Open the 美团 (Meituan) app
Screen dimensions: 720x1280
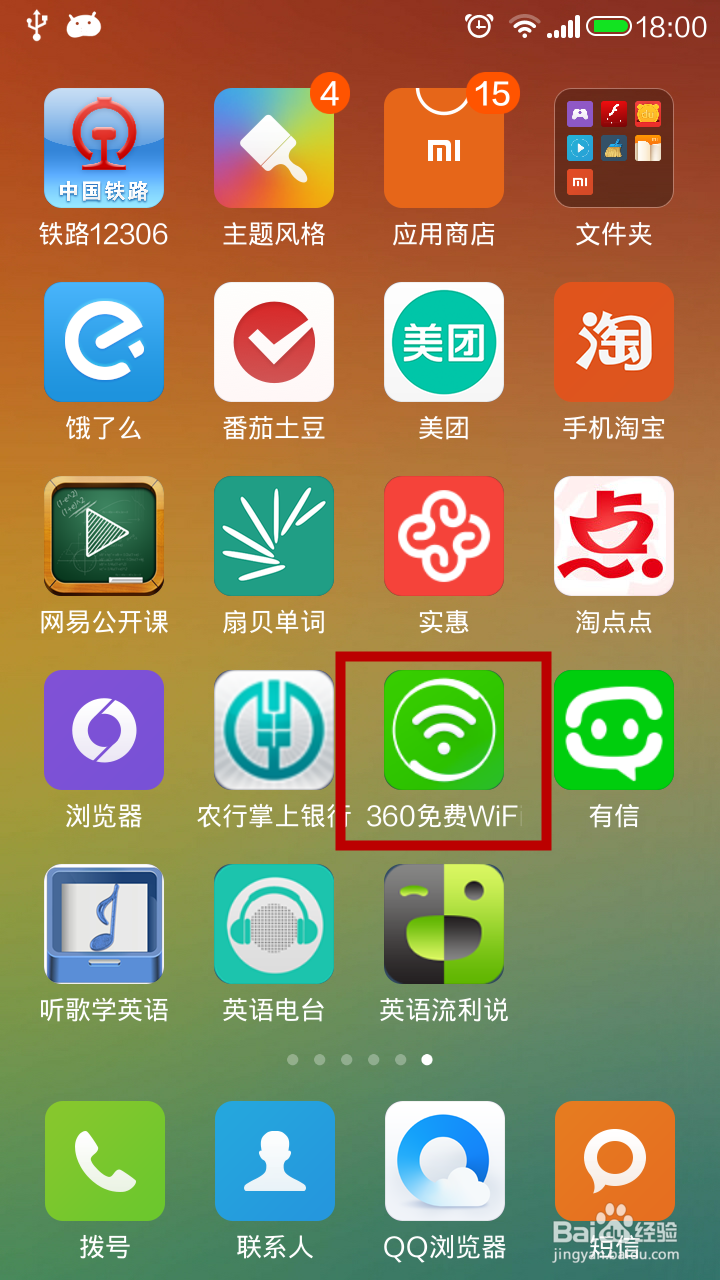pos(443,341)
